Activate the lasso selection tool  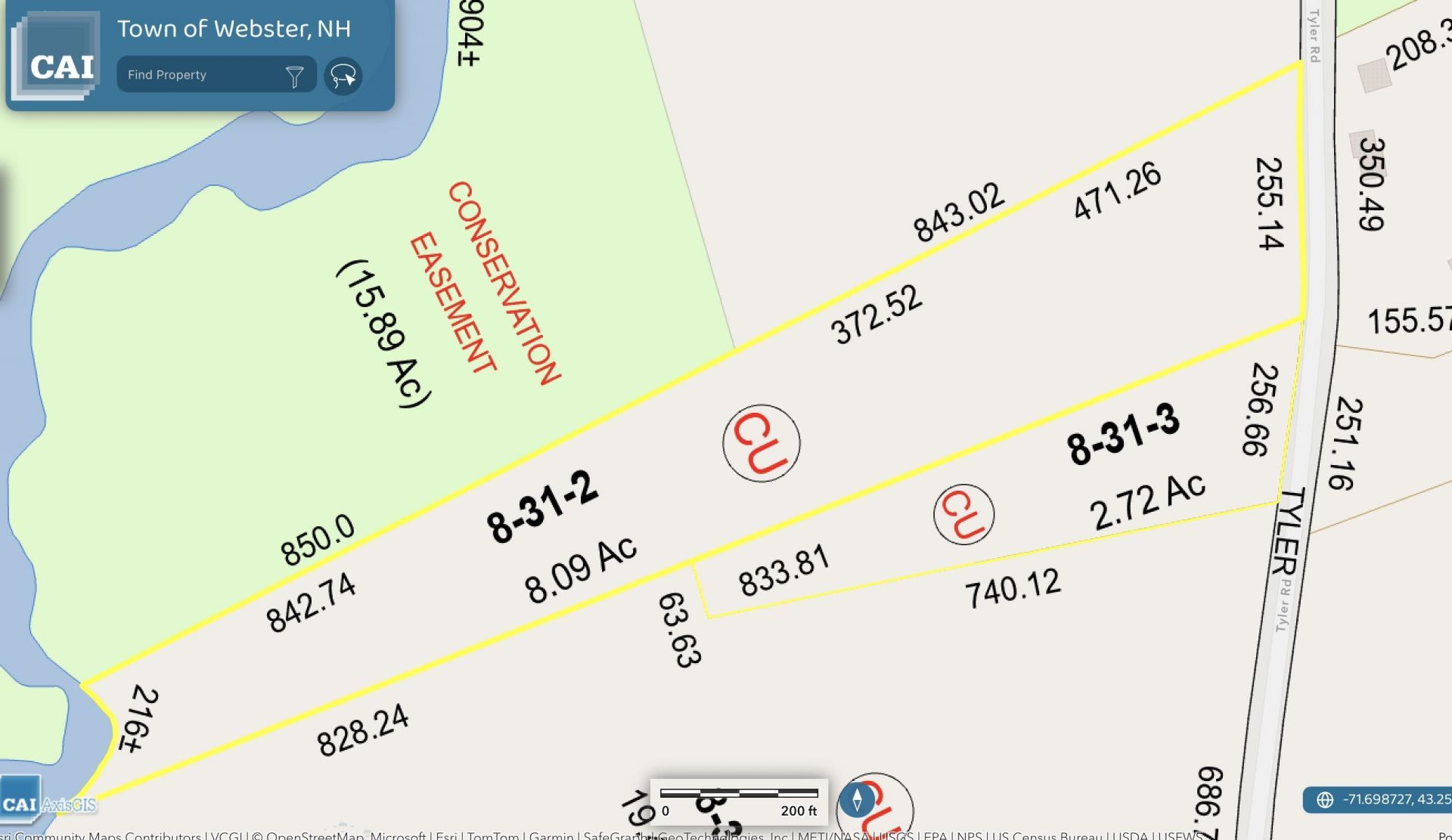[343, 76]
